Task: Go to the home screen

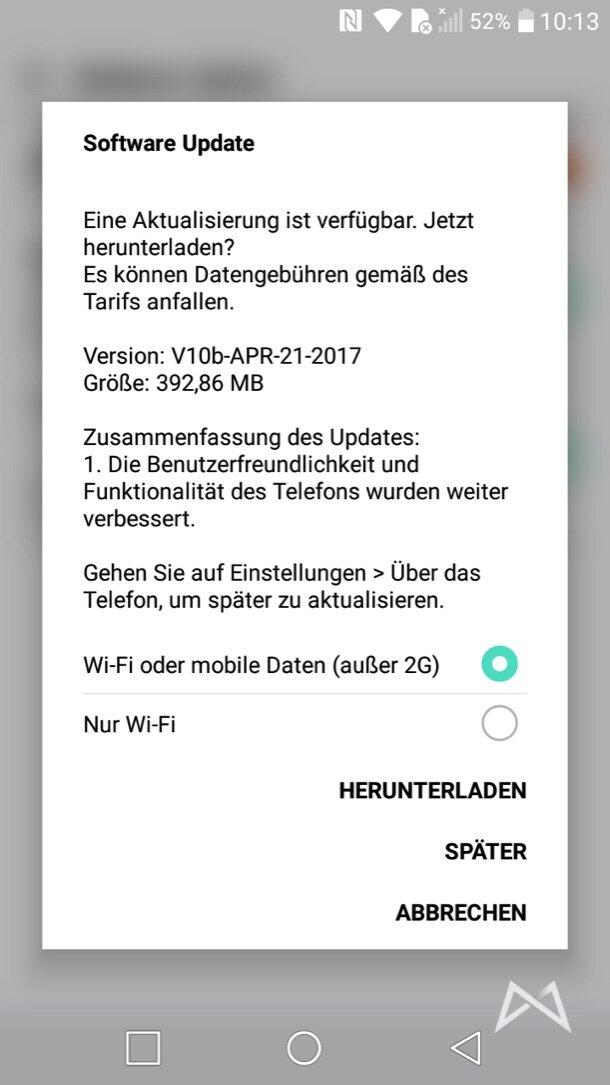Action: (304, 1047)
